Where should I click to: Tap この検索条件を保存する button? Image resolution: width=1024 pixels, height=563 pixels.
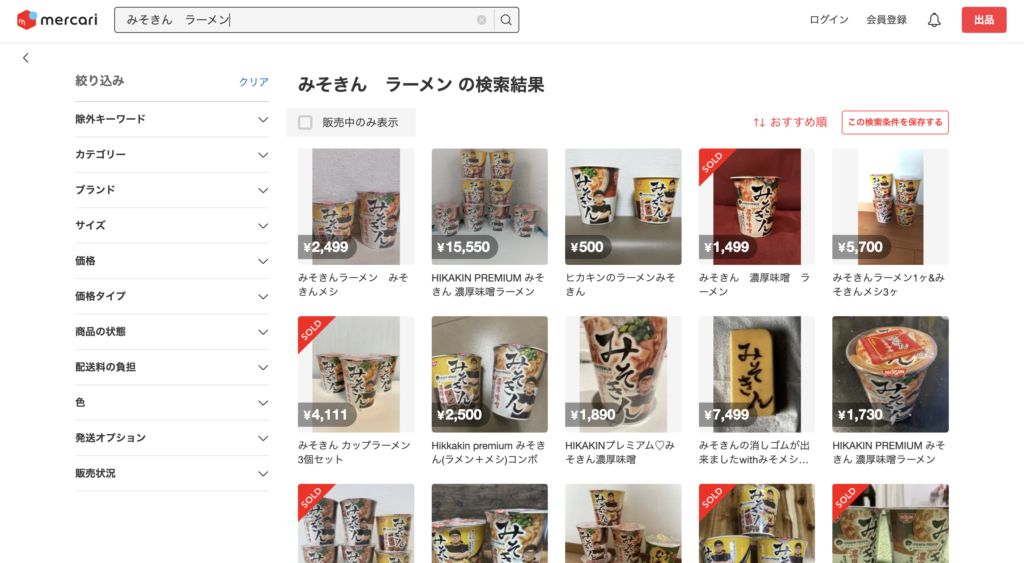[x=895, y=122]
